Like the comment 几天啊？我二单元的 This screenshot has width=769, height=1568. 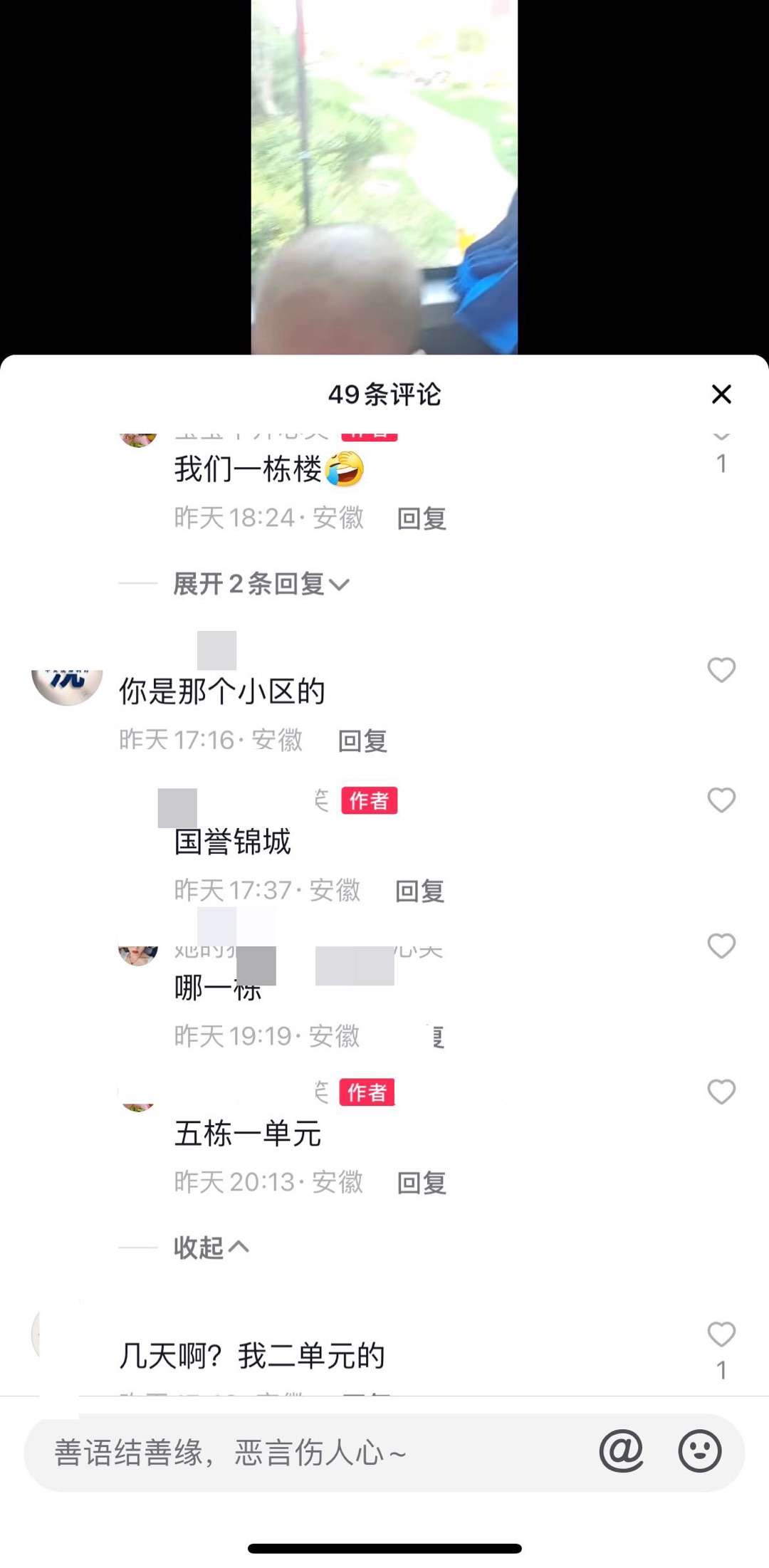(721, 1334)
